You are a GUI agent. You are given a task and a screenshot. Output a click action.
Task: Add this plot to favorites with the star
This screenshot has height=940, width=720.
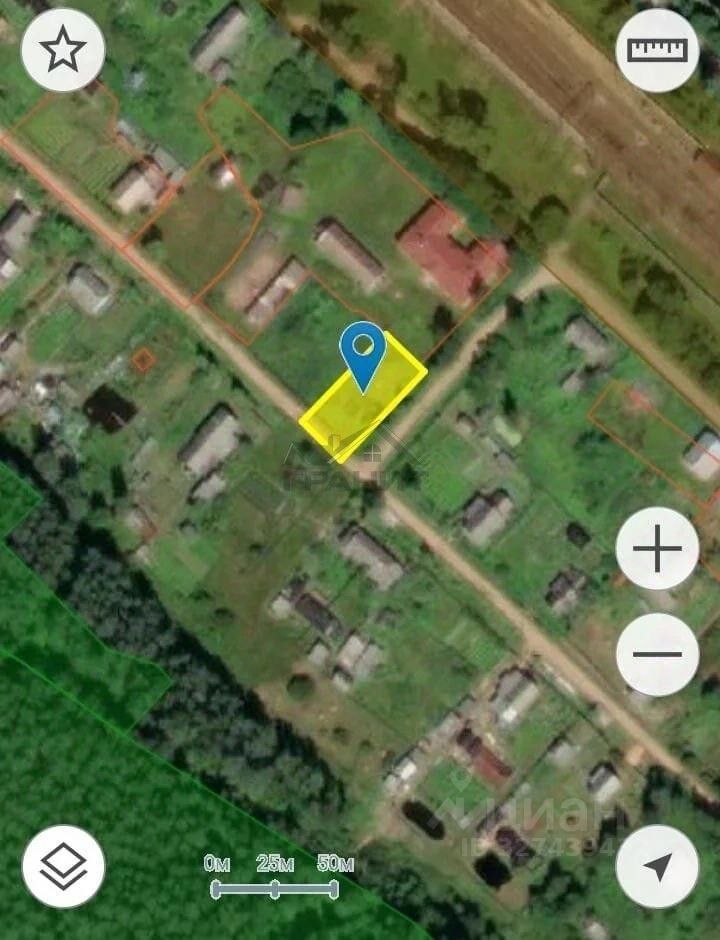click(63, 50)
